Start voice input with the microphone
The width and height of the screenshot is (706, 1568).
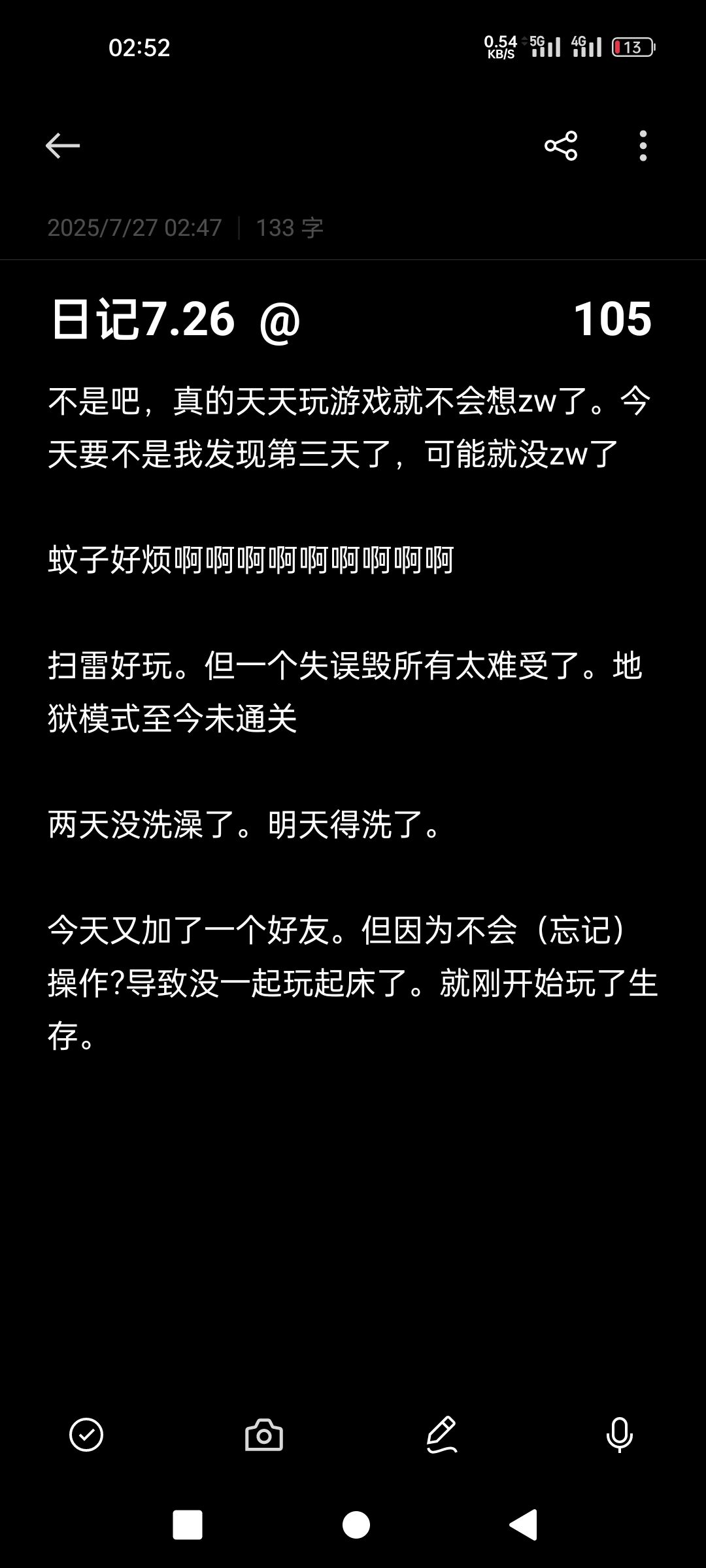(619, 1435)
